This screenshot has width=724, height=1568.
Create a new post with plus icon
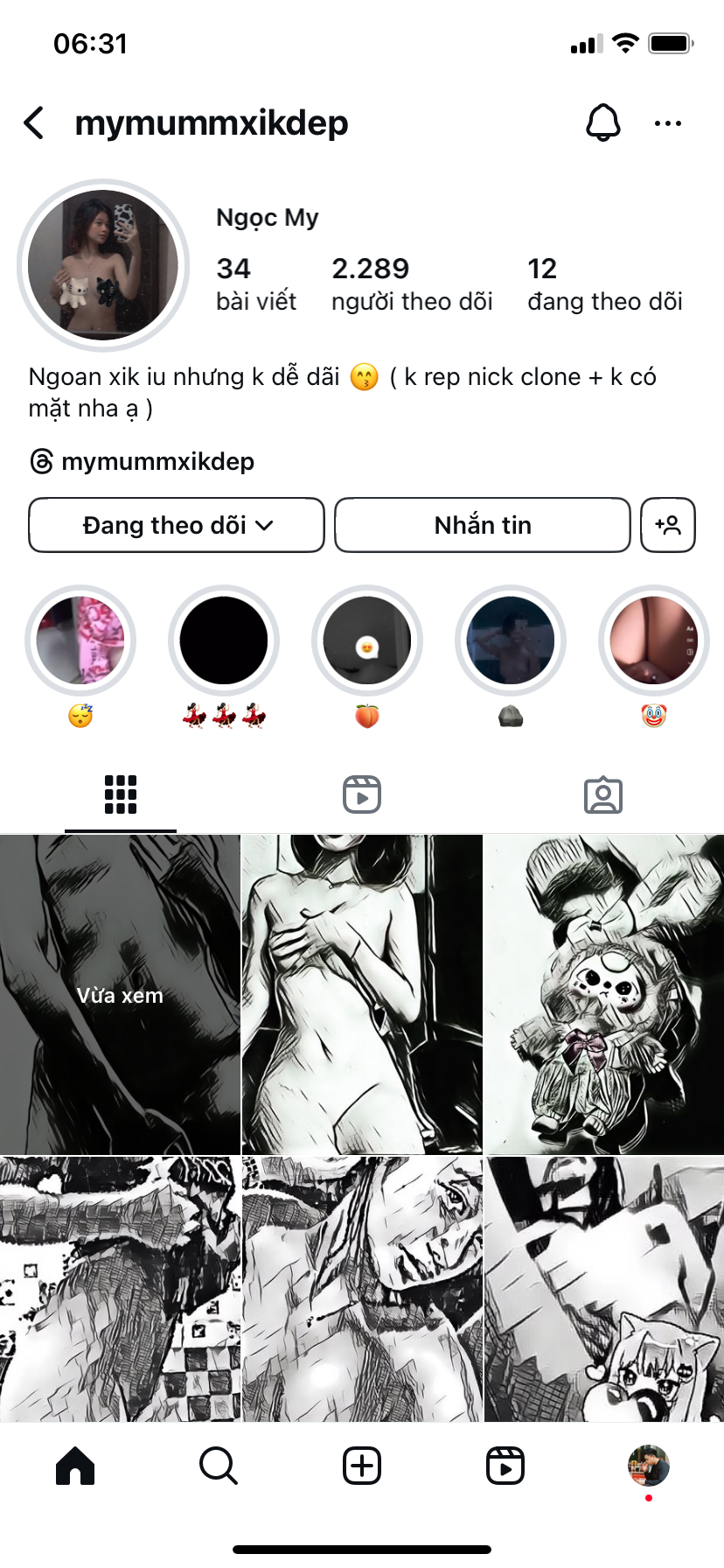pyautogui.click(x=362, y=1466)
